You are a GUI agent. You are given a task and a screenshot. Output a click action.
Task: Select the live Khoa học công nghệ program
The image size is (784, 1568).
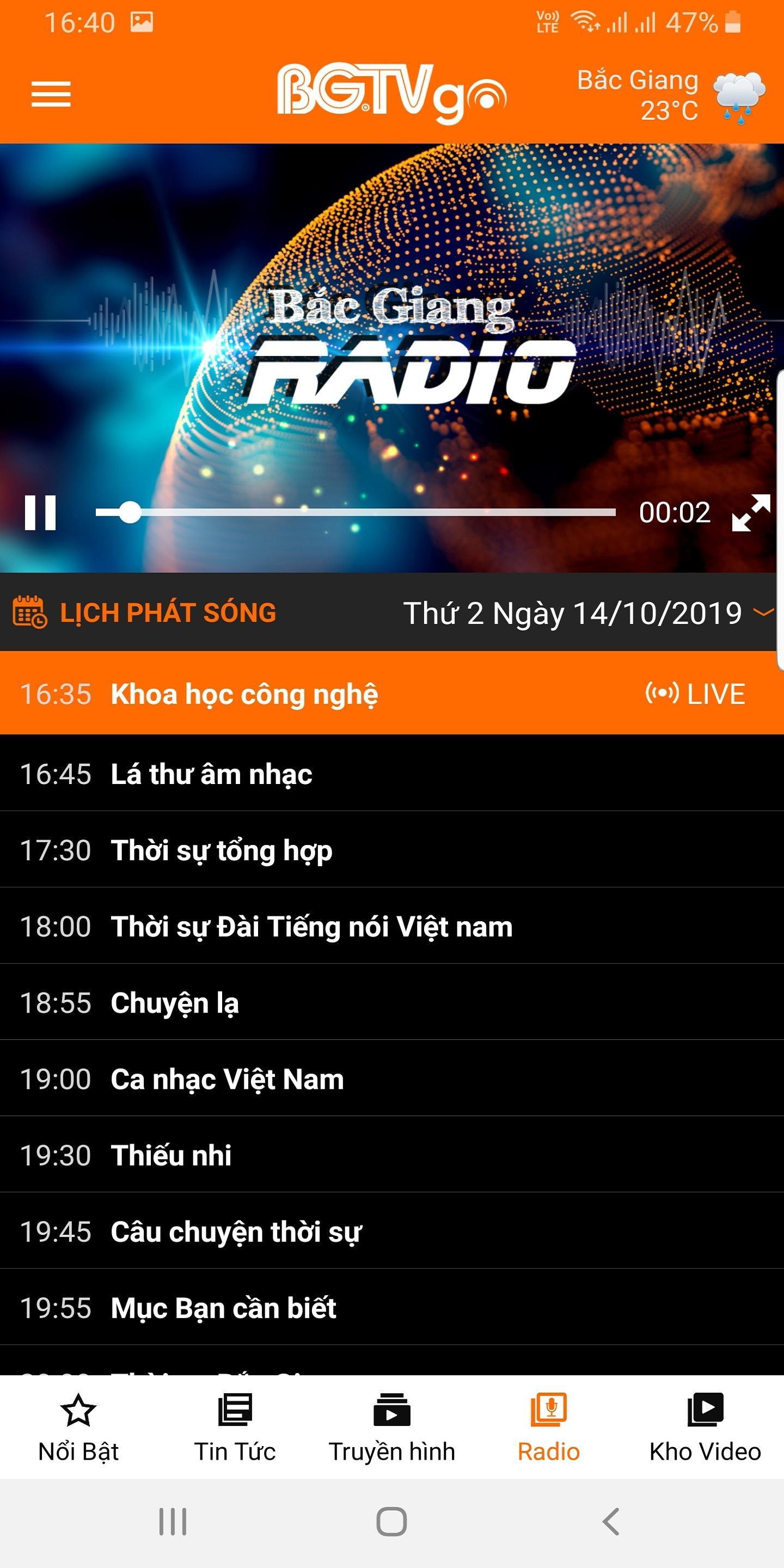coord(243,694)
